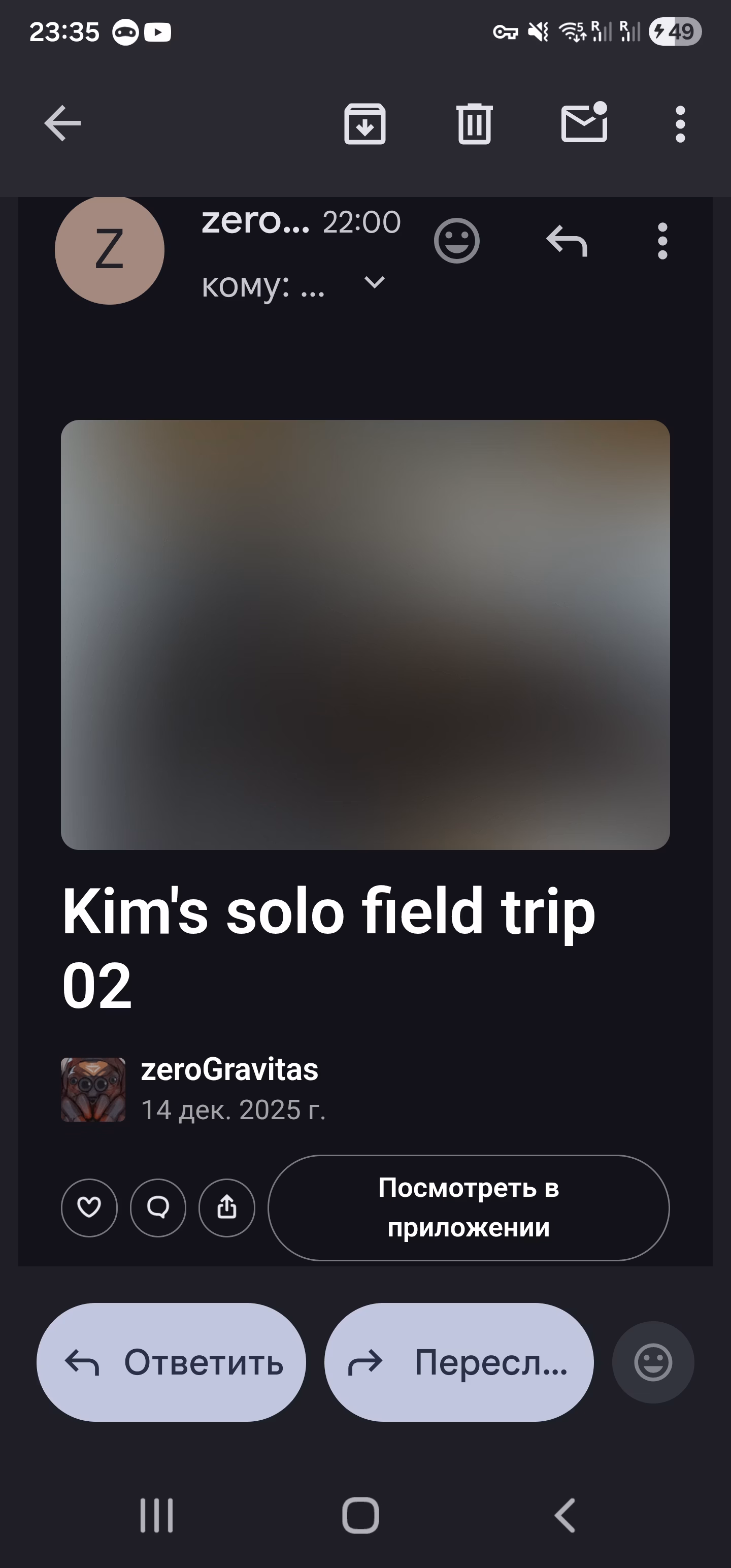Open the top toolbar overflow menu

(x=680, y=124)
